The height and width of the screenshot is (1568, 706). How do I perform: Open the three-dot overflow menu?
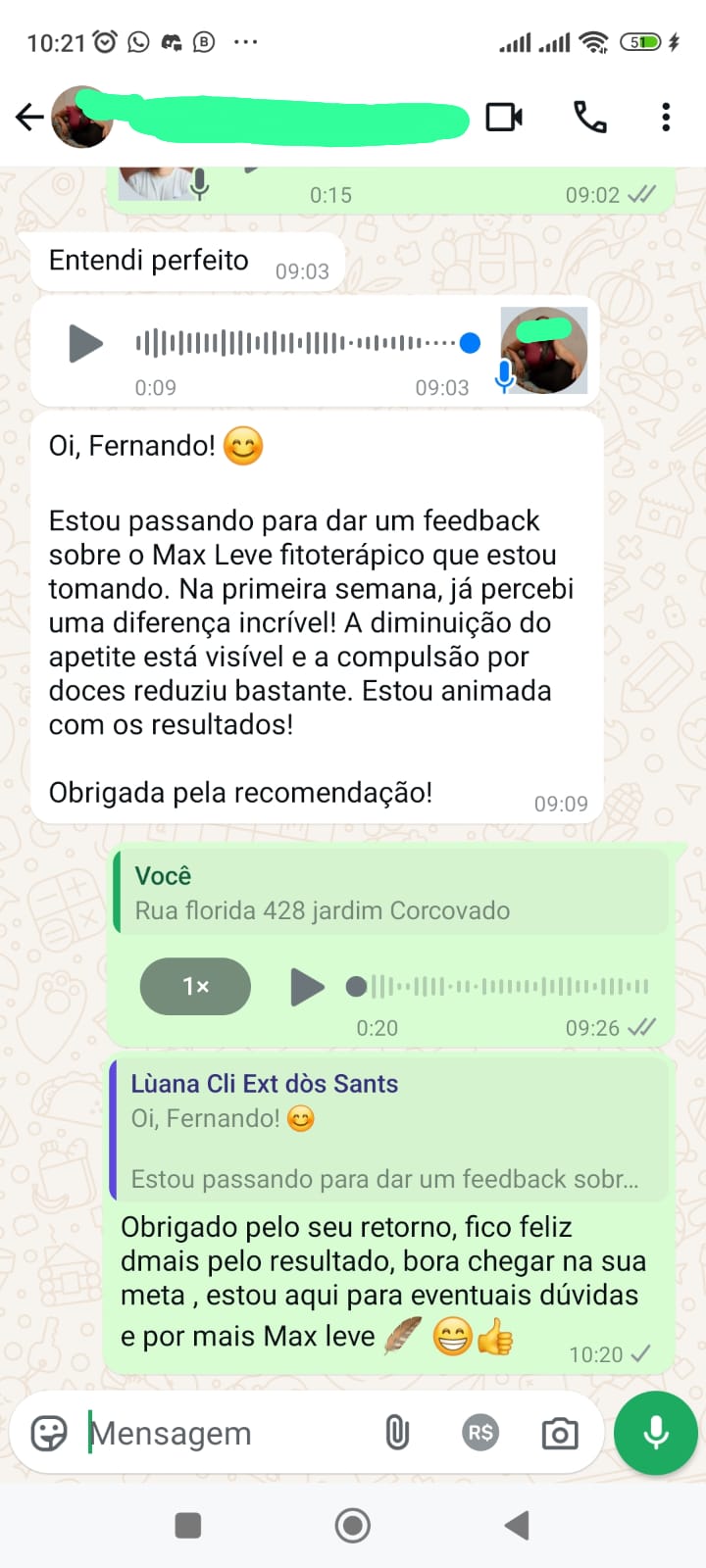666,117
